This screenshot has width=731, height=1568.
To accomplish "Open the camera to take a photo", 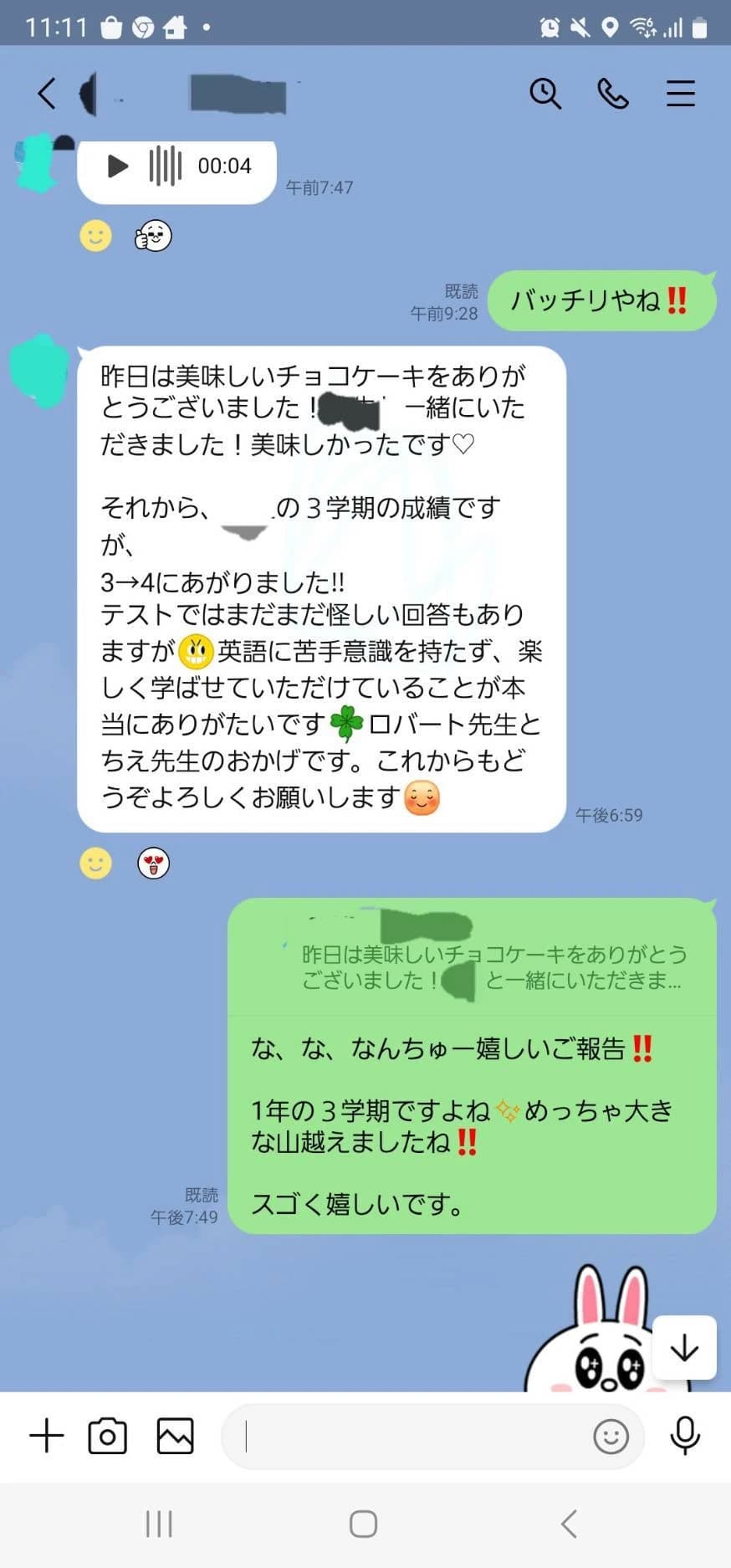I will 107,1436.
